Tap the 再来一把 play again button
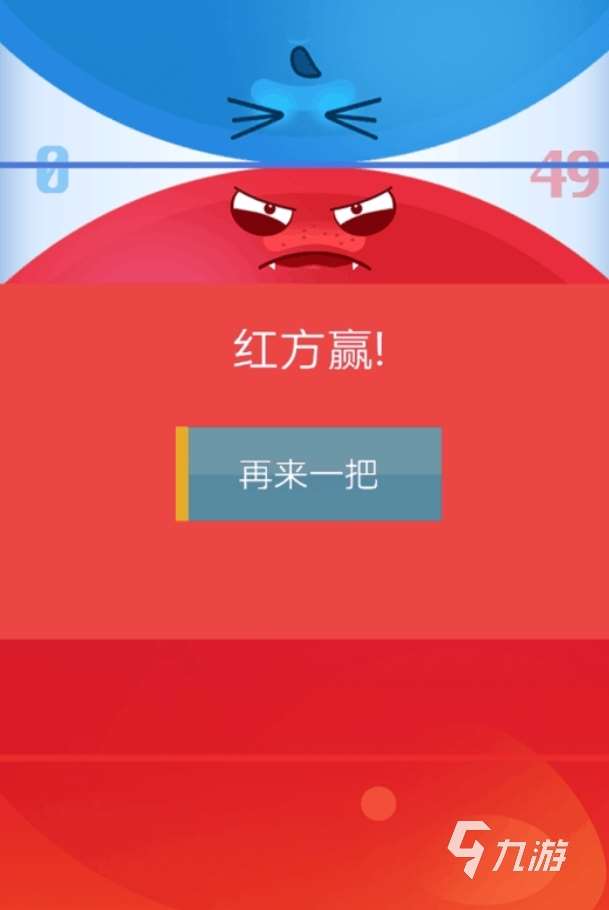The height and width of the screenshot is (910, 609). pyautogui.click(x=309, y=474)
